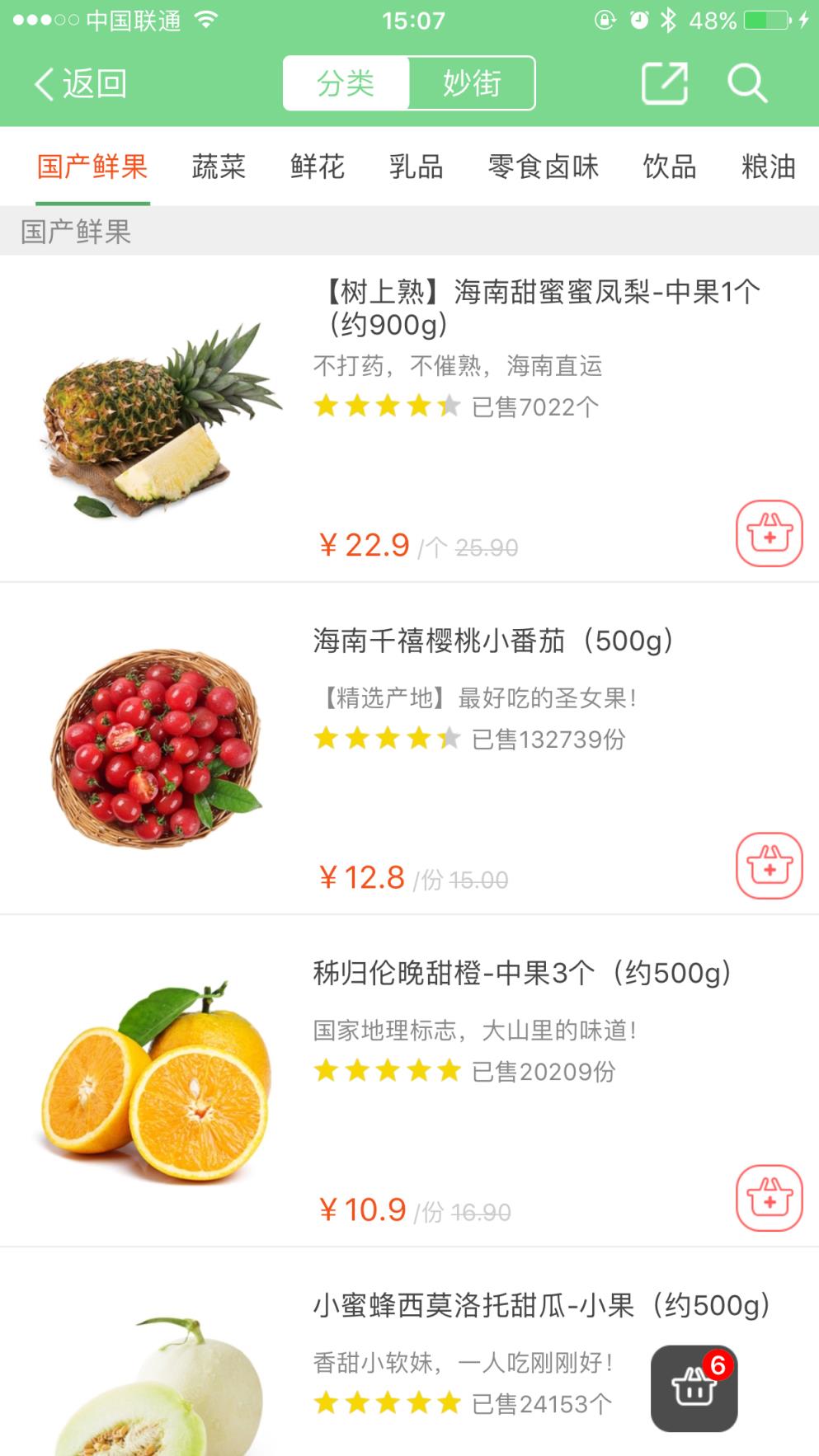Add the pineapple 海南甜蜜蜜凤梨 to cart via basket icon
This screenshot has width=819, height=1456.
coord(768,532)
